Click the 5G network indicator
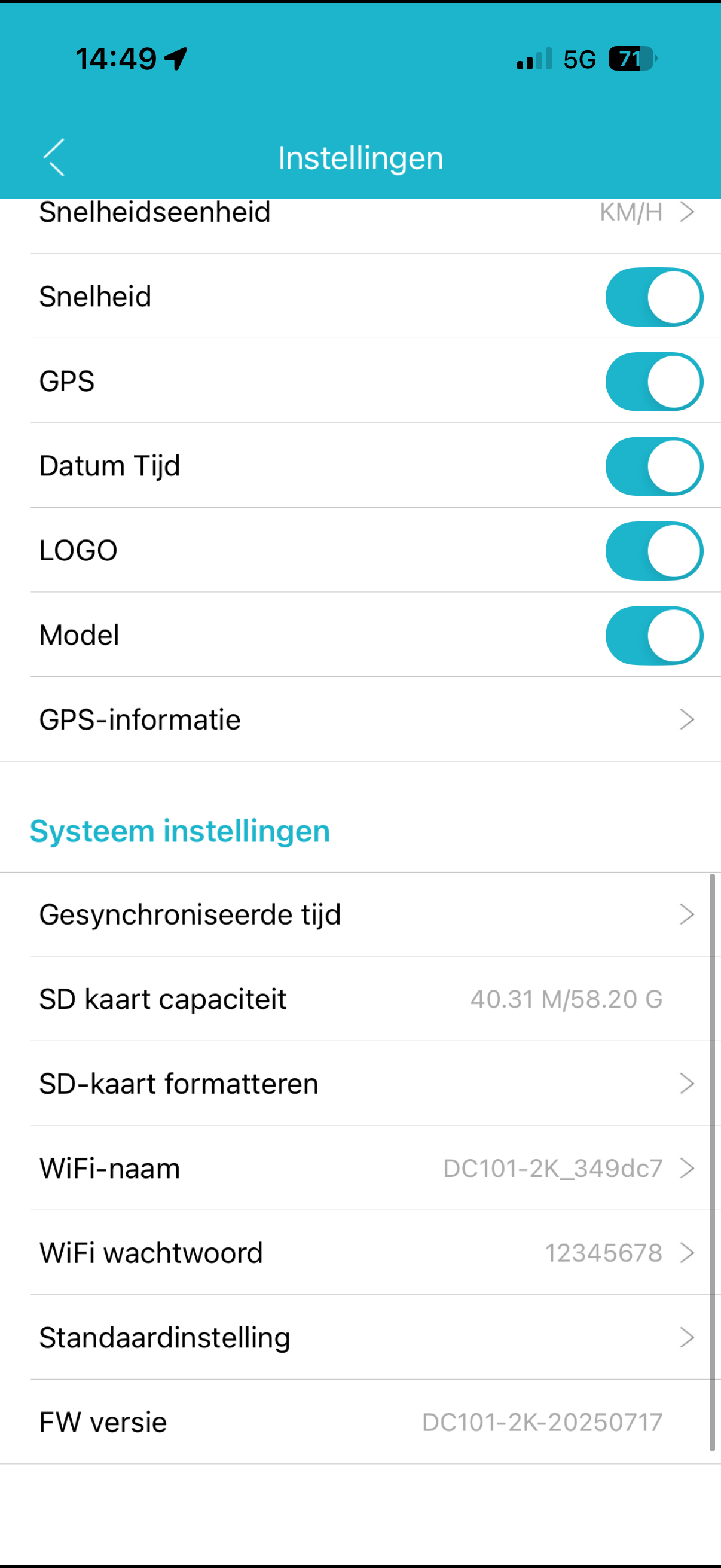 (580, 59)
